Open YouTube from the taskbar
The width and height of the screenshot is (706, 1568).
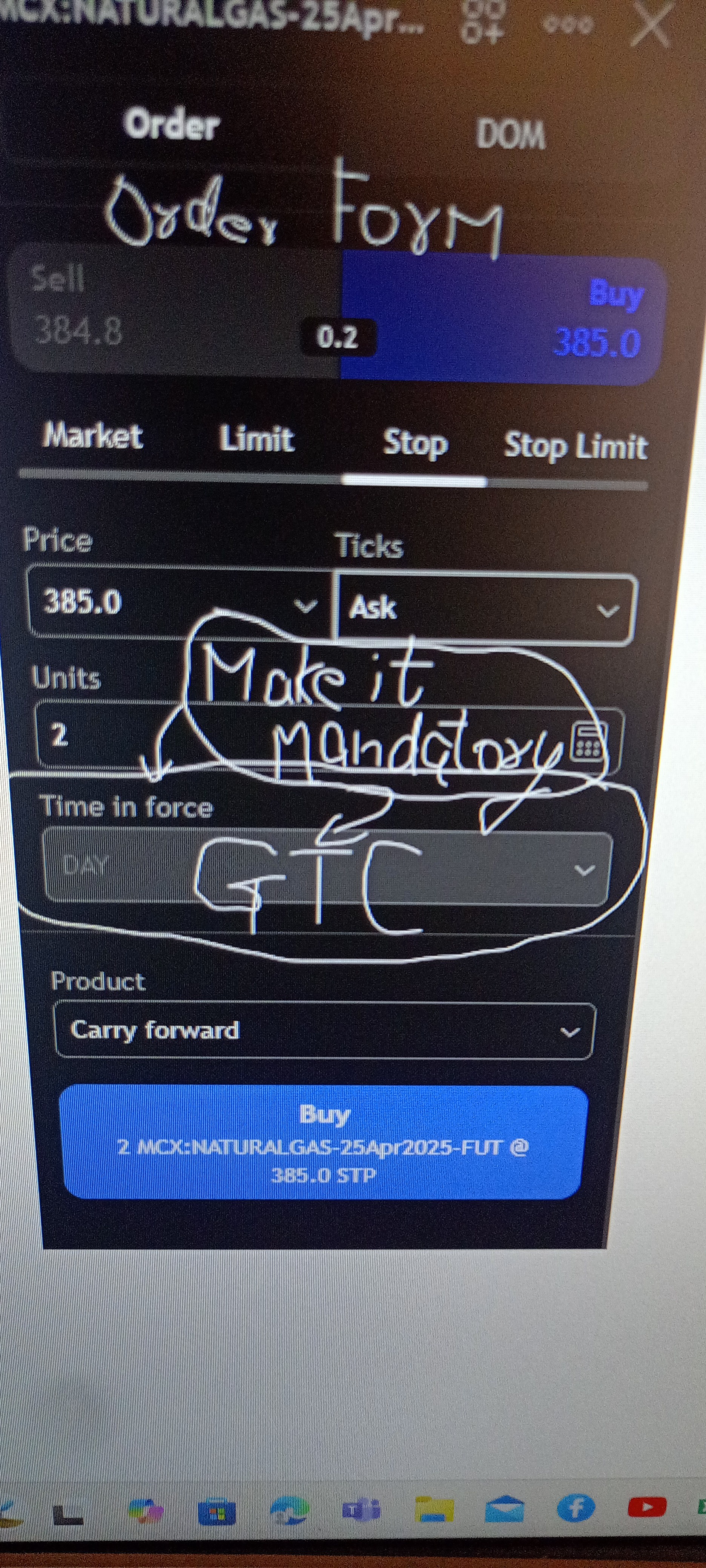click(646, 1508)
